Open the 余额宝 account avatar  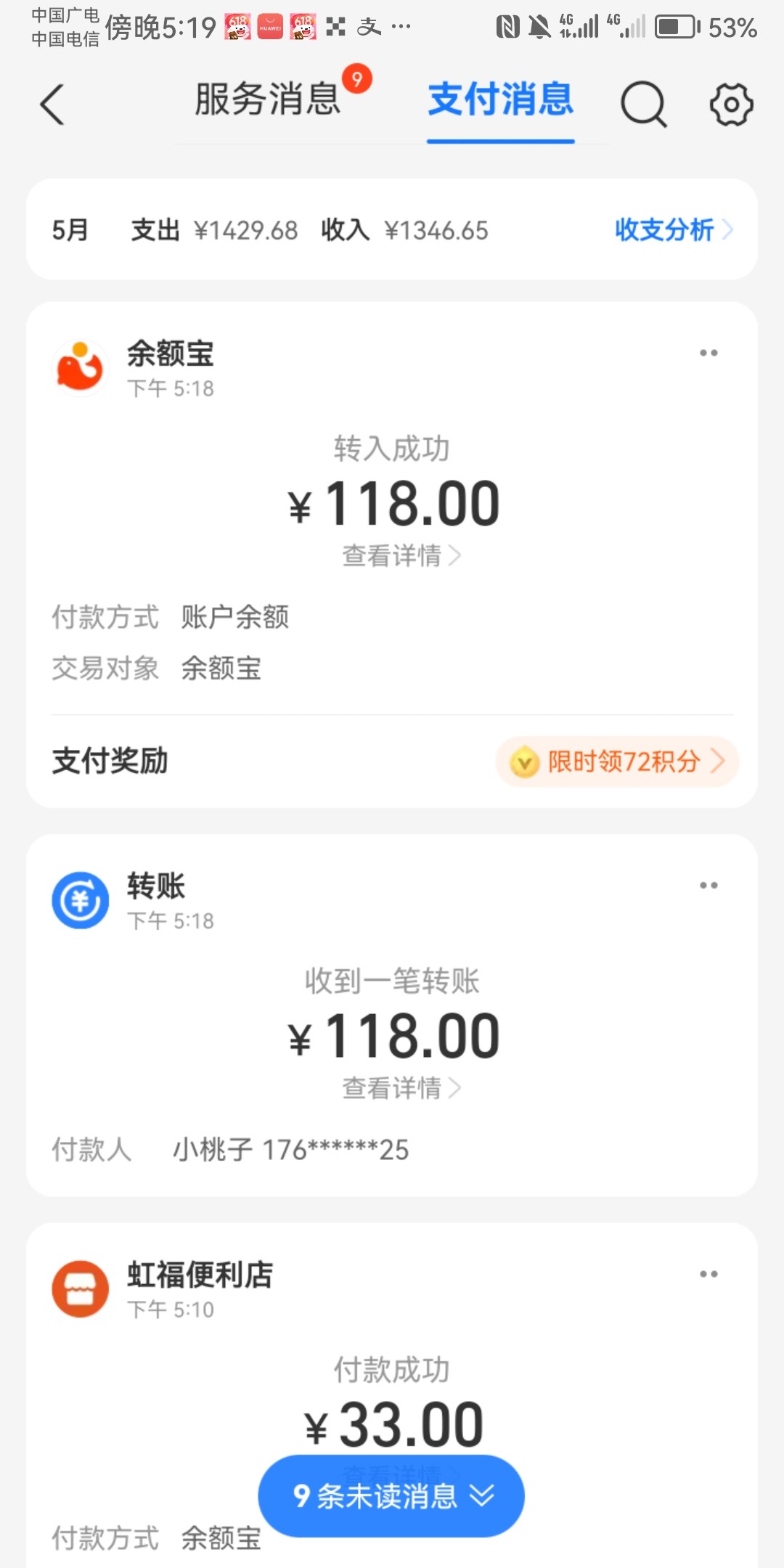pyautogui.click(x=80, y=369)
